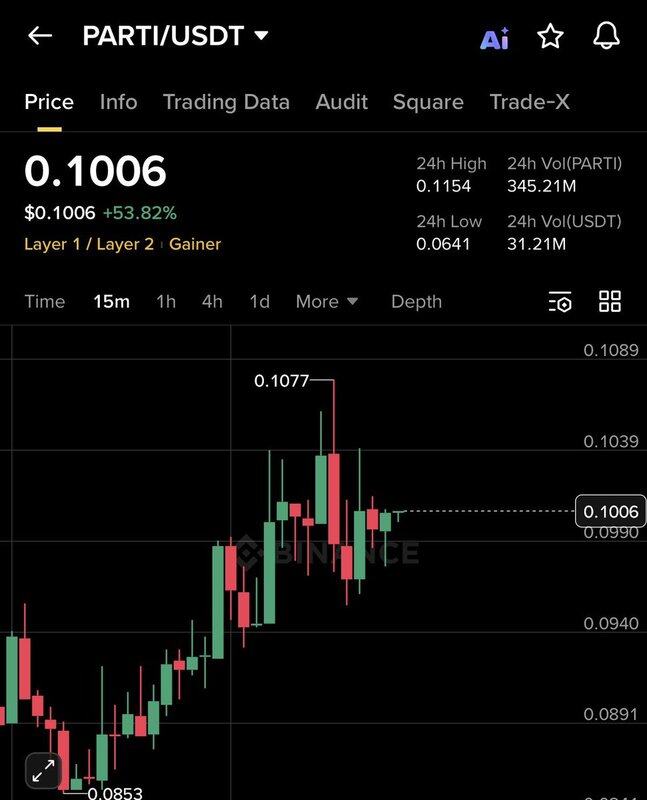Expand the chart to fullscreen
This screenshot has height=800, width=647.
43,770
